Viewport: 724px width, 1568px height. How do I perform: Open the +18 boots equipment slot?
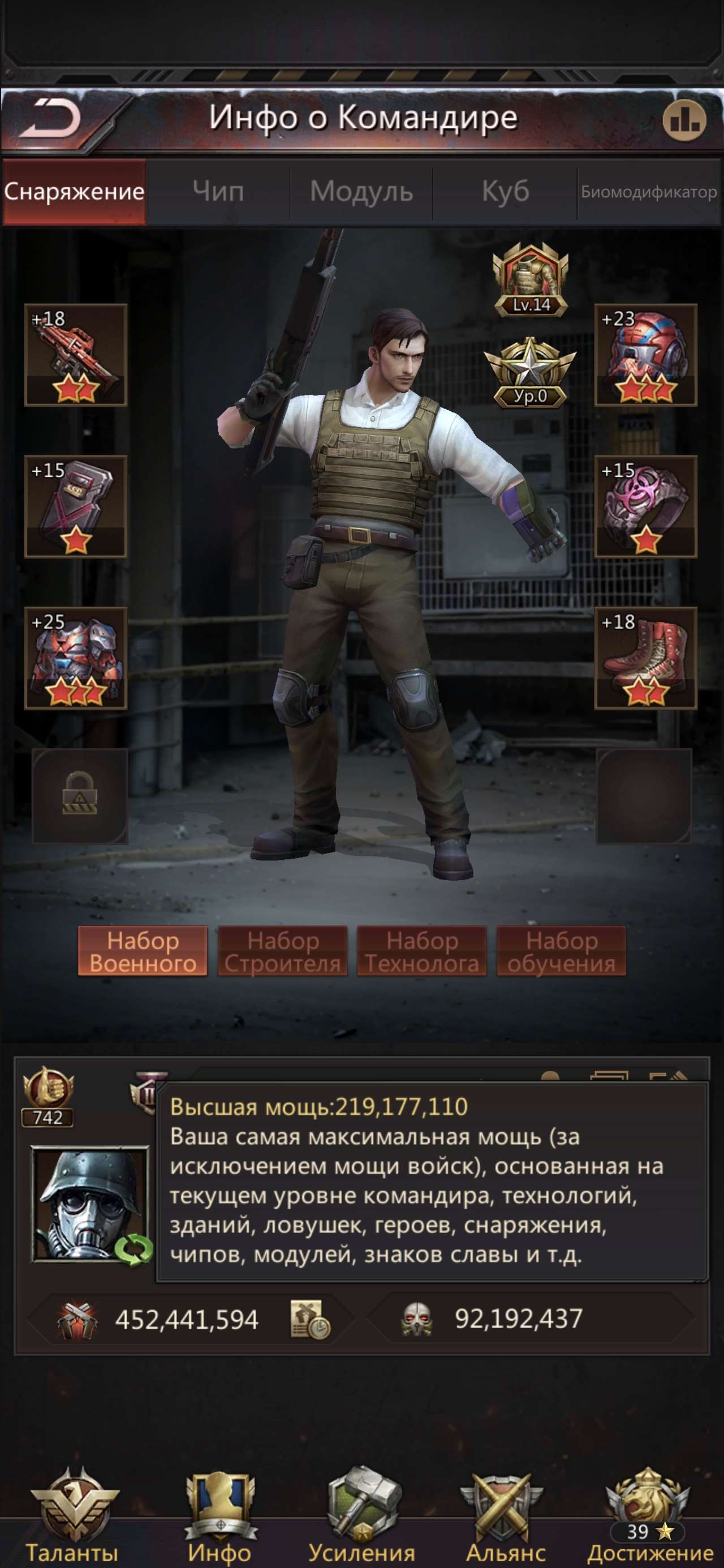645,658
